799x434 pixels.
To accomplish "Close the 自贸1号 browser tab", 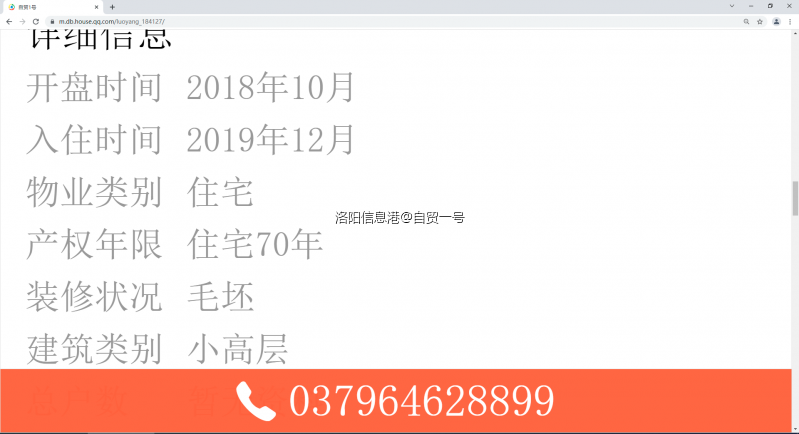I will 96,7.
